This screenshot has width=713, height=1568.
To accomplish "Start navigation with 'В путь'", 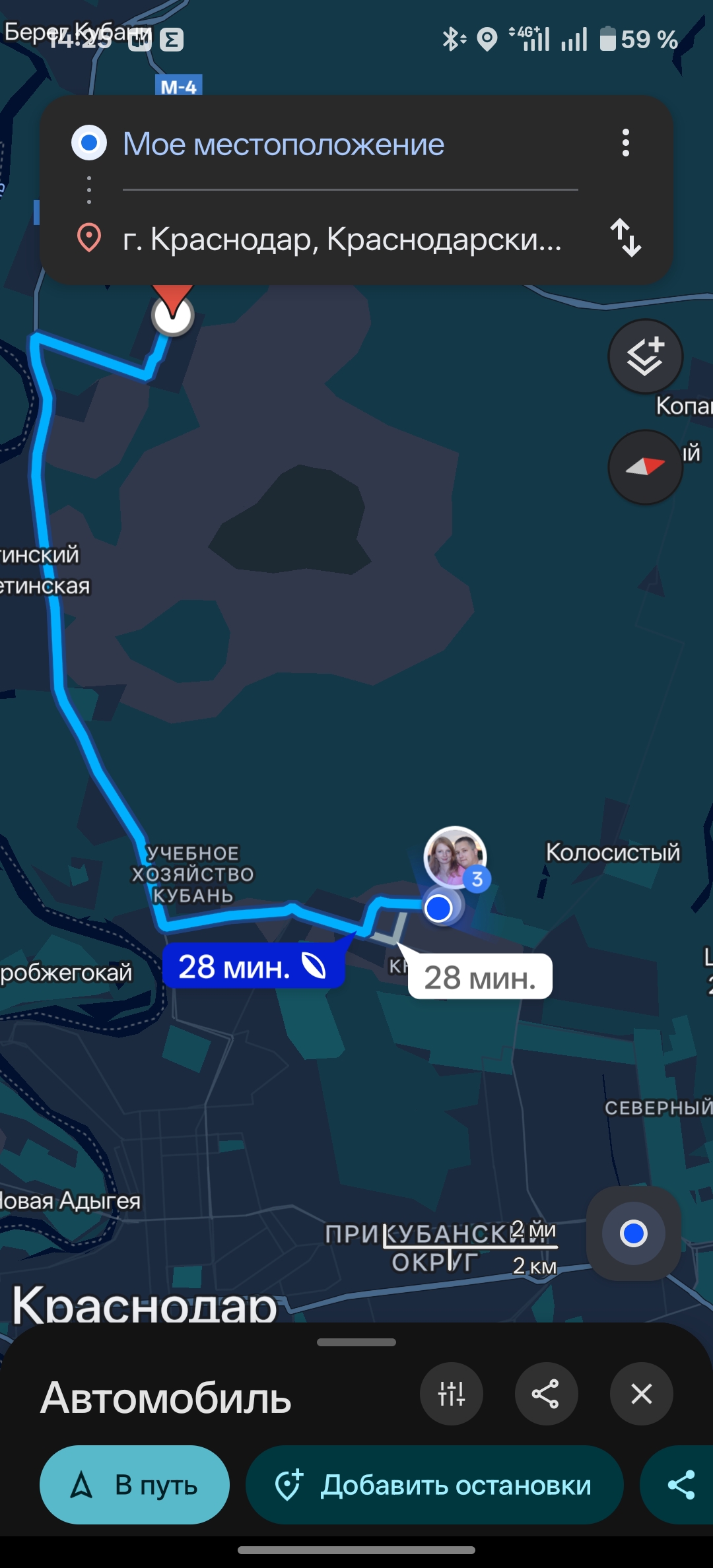I will (135, 1485).
